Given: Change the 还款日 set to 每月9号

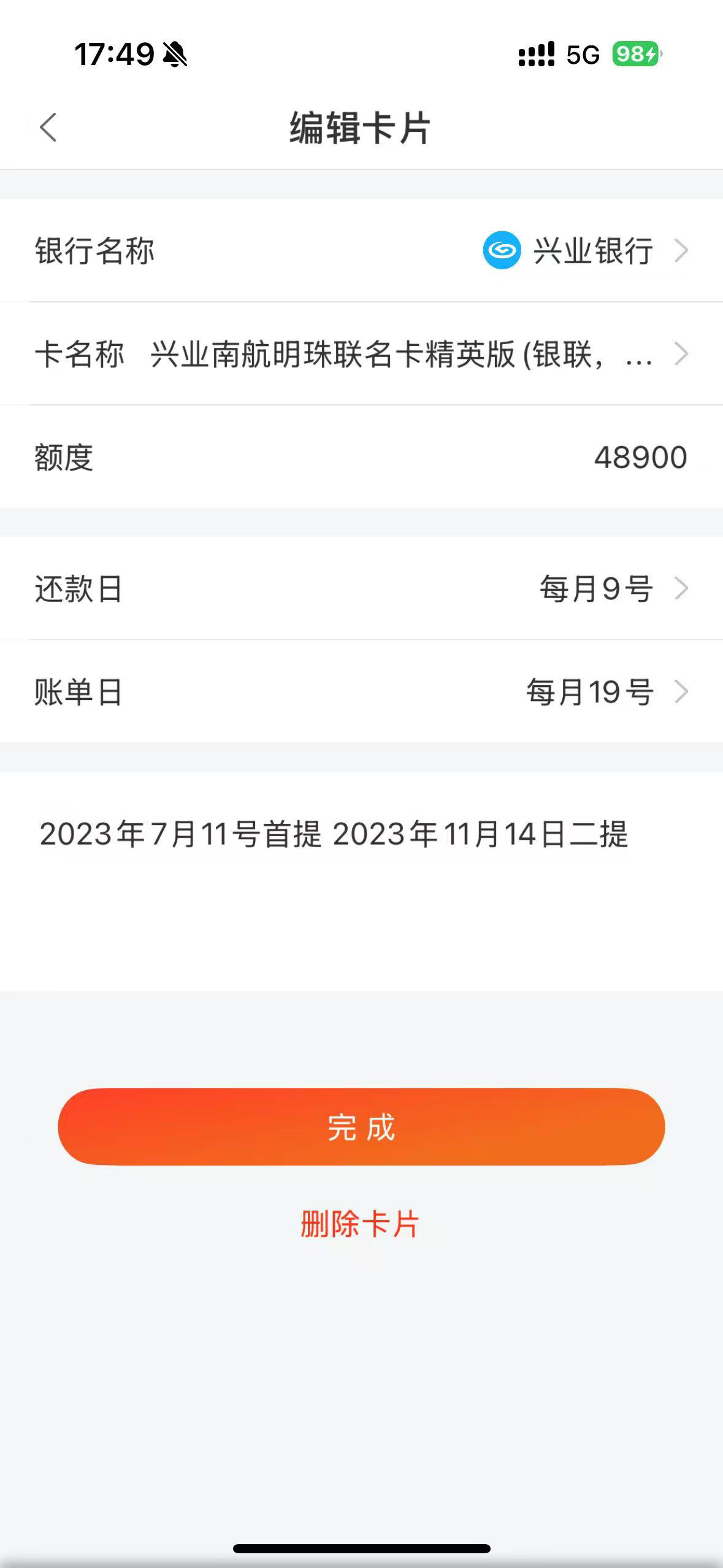Looking at the screenshot, I should tap(361, 588).
